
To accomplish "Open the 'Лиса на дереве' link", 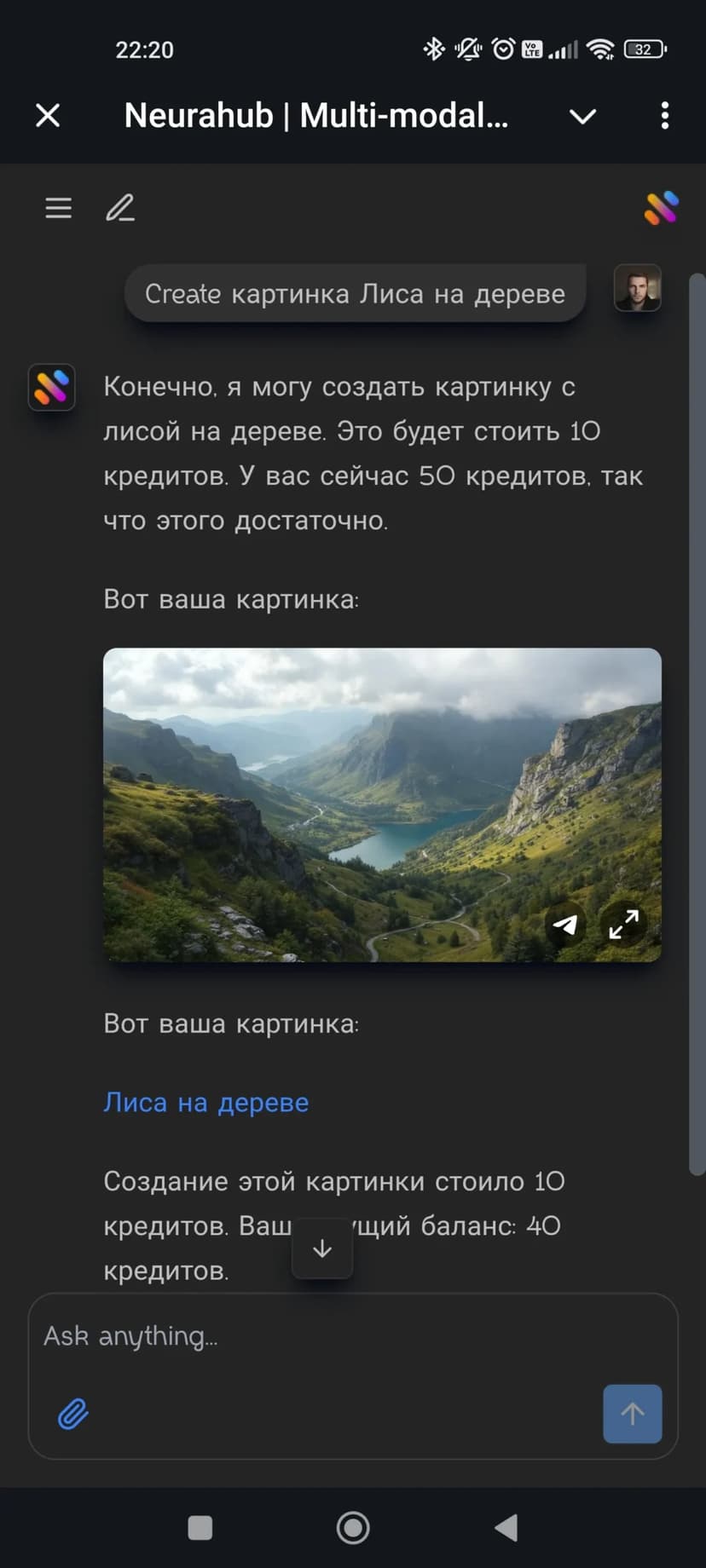I will click(205, 1102).
